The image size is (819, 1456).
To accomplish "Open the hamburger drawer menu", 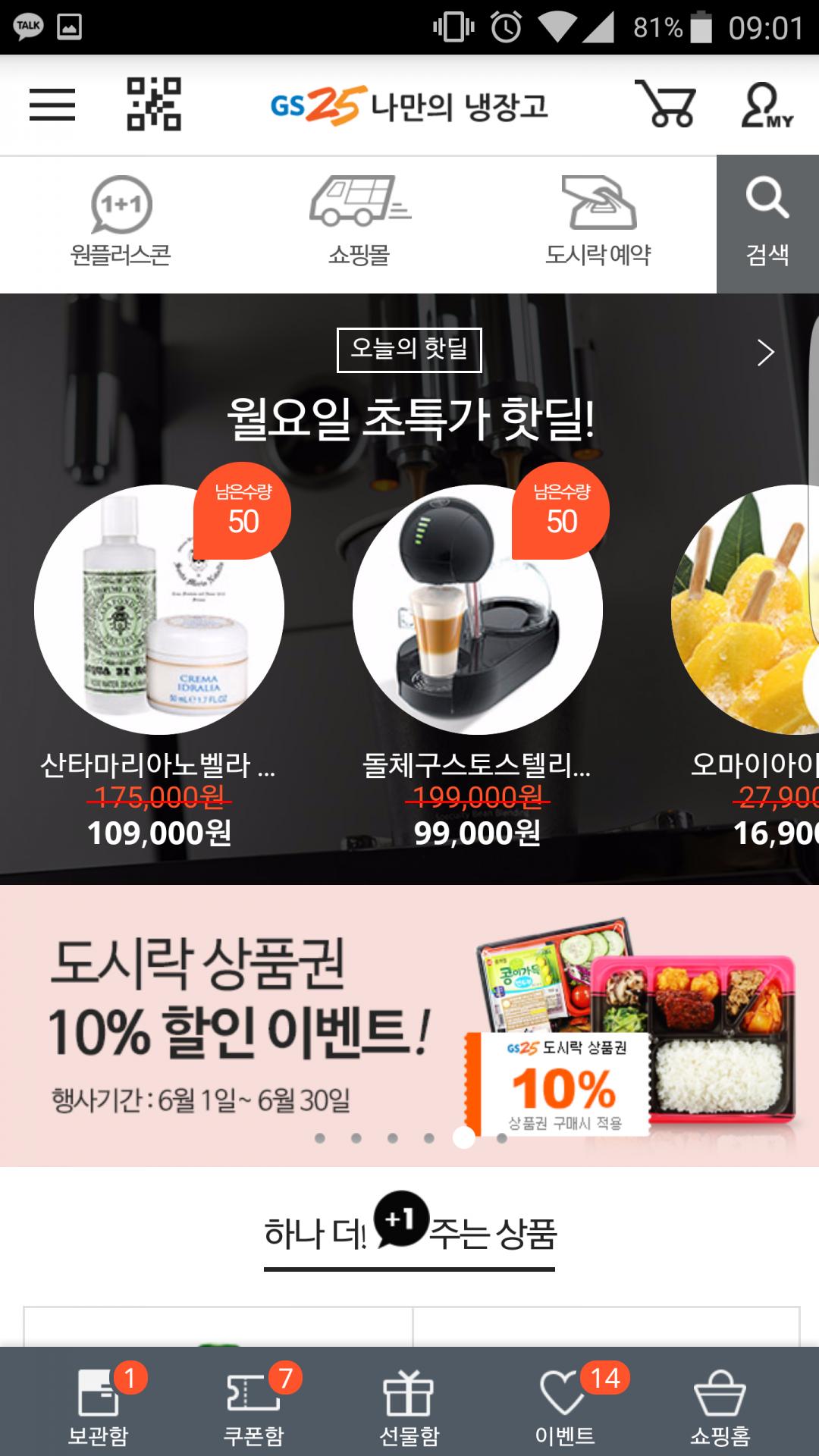I will 52,105.
